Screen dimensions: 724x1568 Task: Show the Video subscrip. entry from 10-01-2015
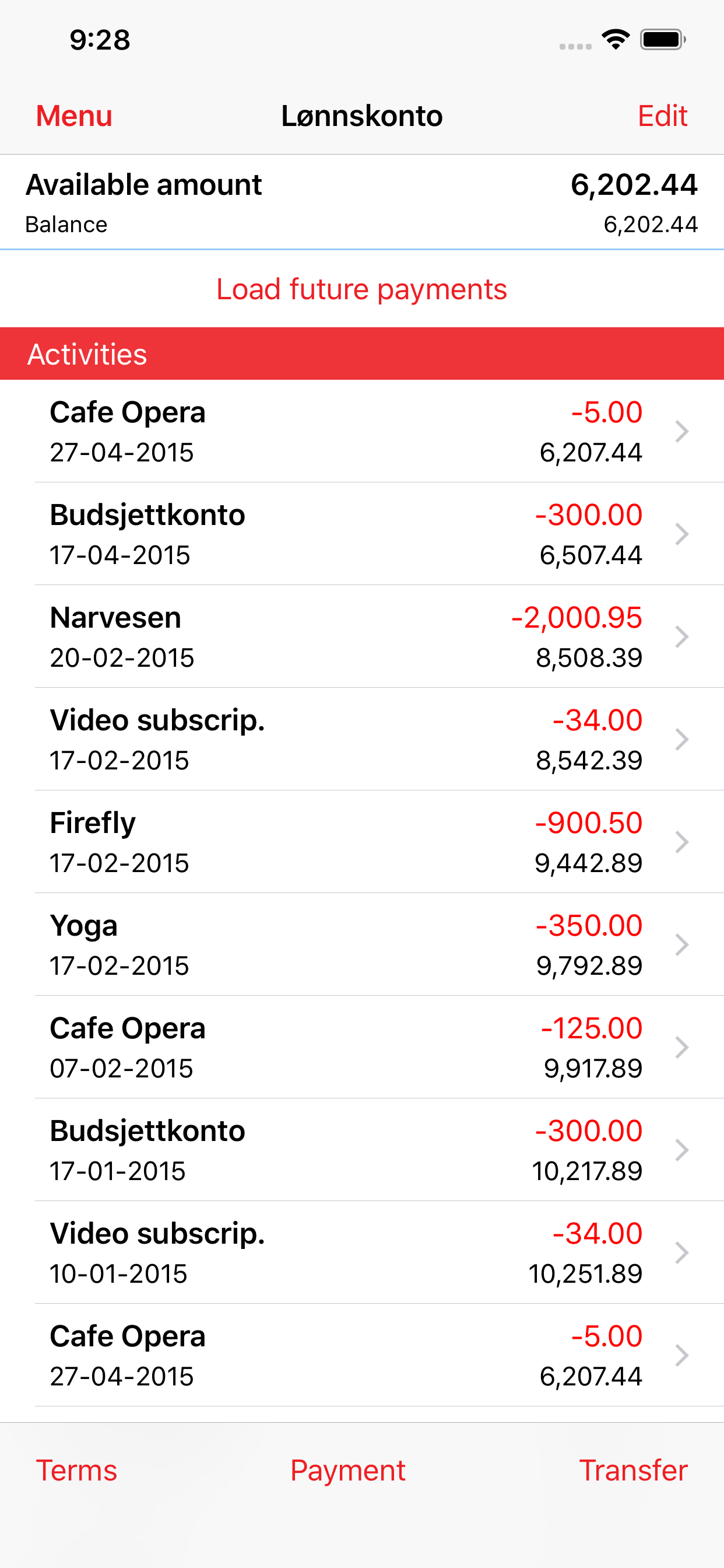361,1252
